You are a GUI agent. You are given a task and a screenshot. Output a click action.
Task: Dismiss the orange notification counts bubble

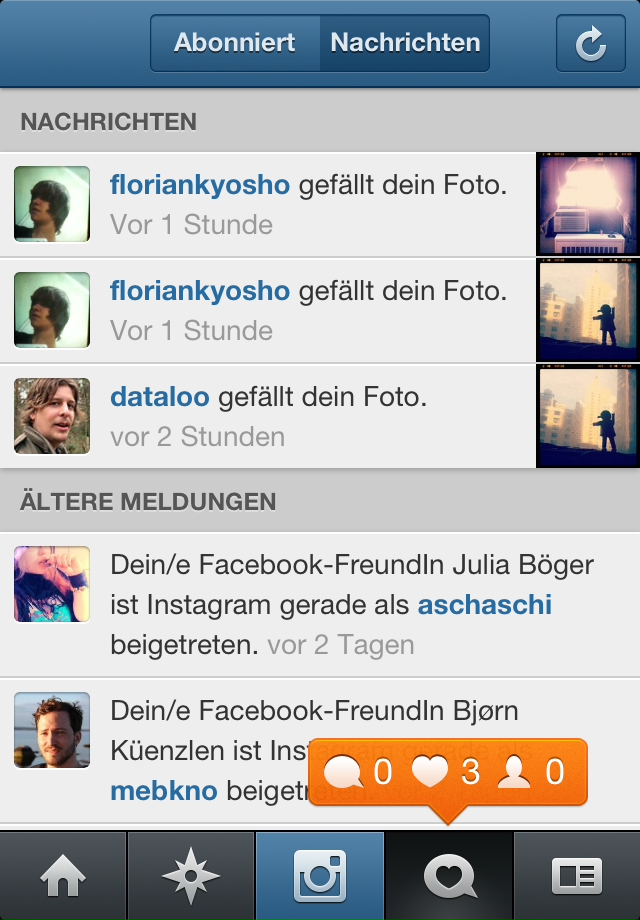[x=447, y=772]
